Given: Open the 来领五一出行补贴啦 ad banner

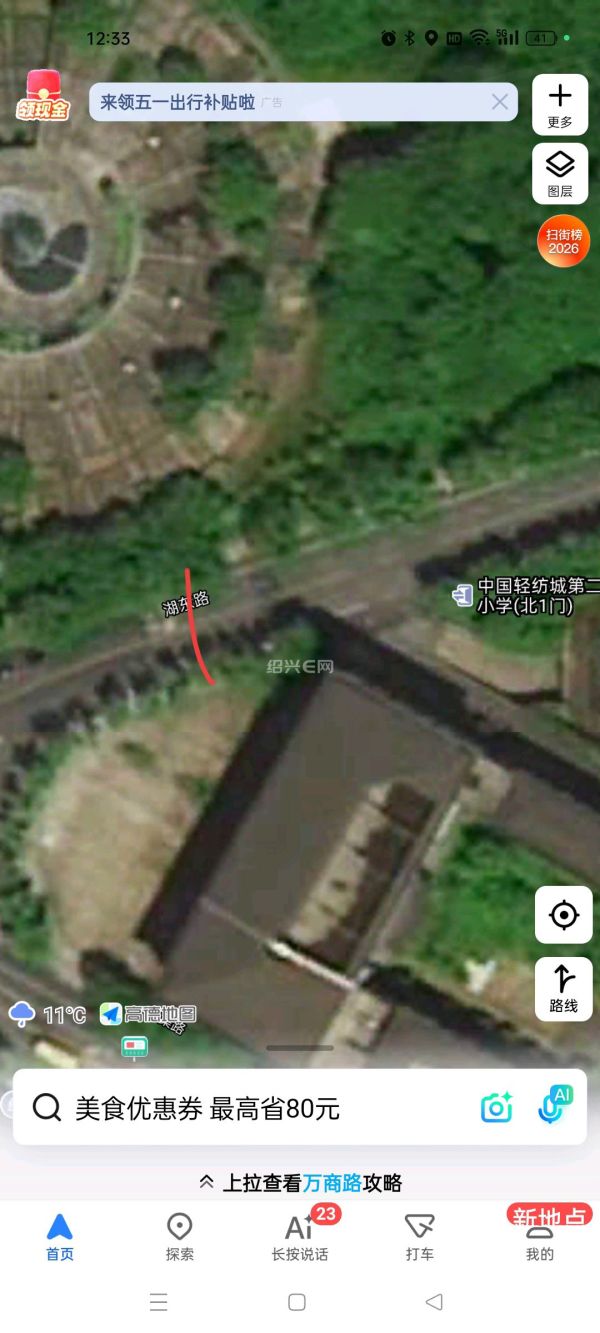Looking at the screenshot, I should coord(280,102).
